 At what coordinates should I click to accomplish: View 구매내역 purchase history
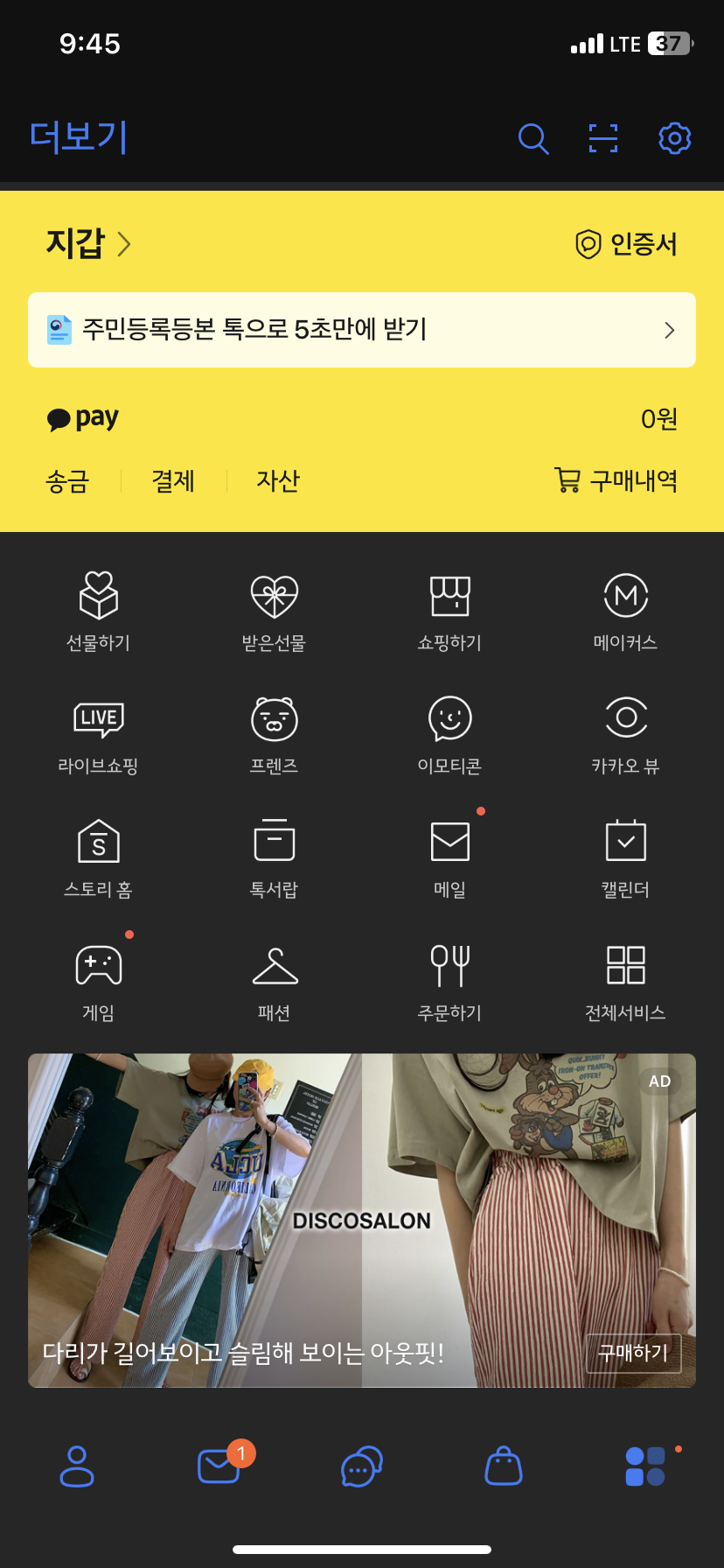tap(616, 480)
